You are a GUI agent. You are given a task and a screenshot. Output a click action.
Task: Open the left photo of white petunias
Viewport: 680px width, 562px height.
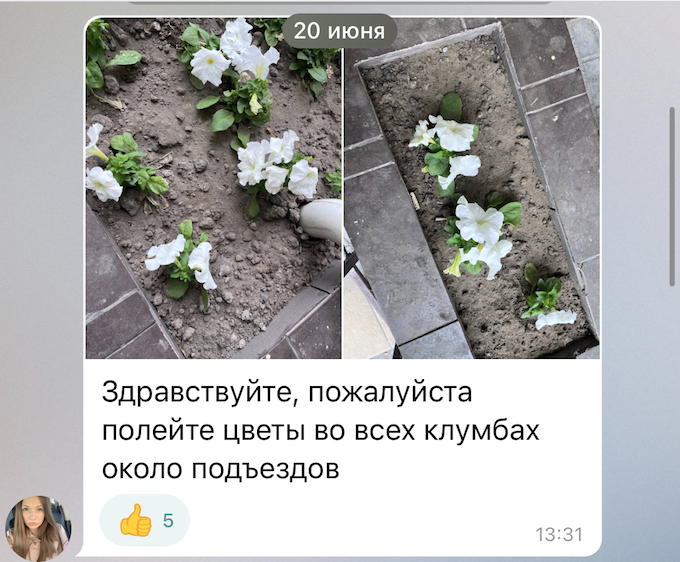click(213, 190)
